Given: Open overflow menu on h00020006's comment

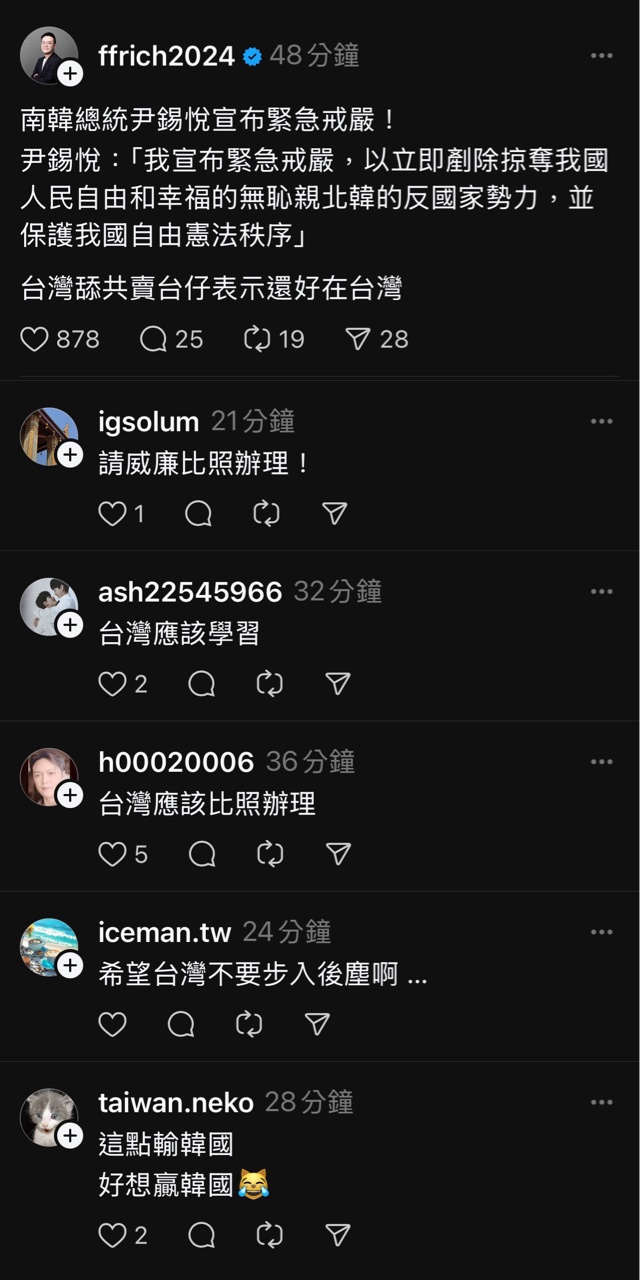Looking at the screenshot, I should point(601,762).
